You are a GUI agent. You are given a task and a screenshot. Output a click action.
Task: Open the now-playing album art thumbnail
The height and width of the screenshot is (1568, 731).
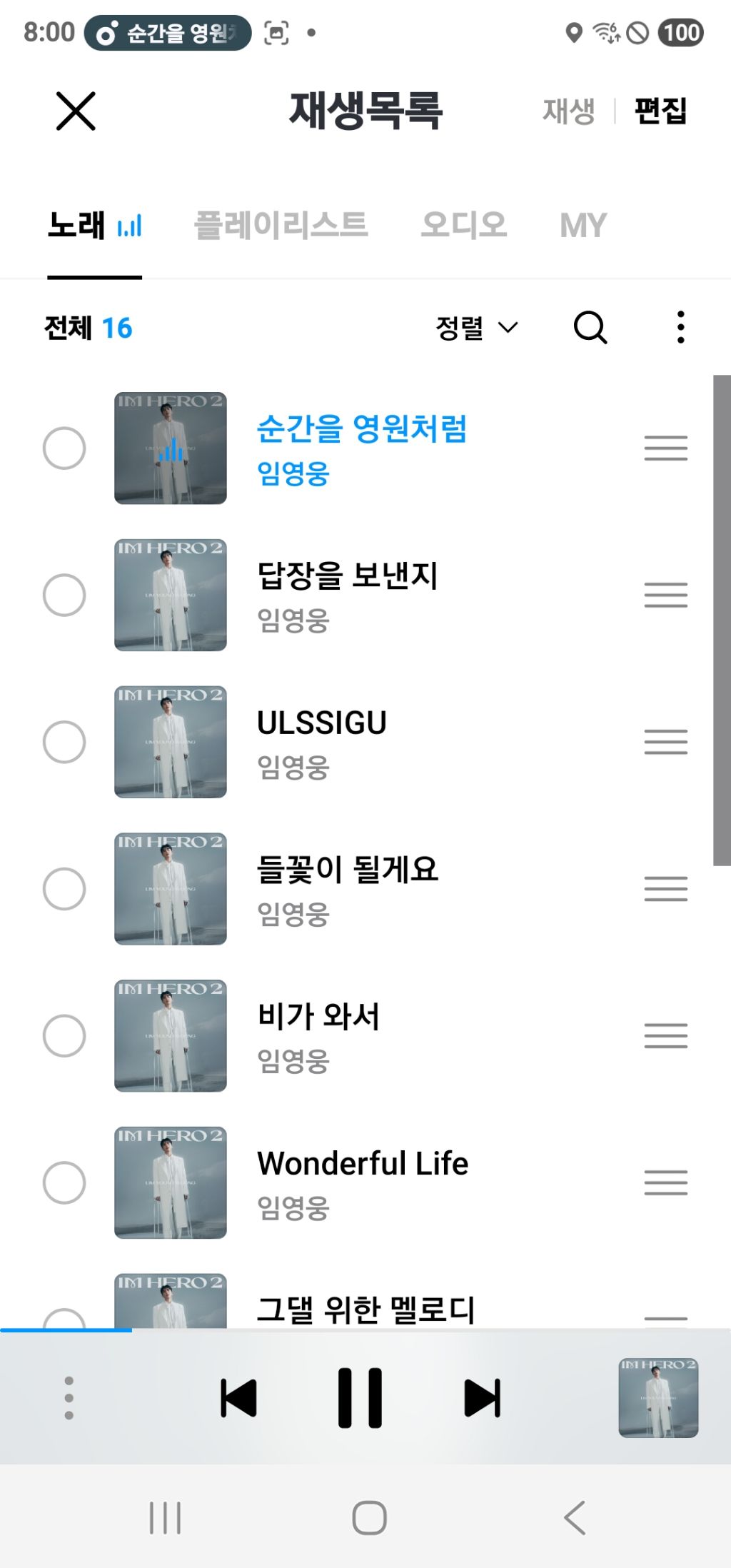pyautogui.click(x=658, y=1398)
